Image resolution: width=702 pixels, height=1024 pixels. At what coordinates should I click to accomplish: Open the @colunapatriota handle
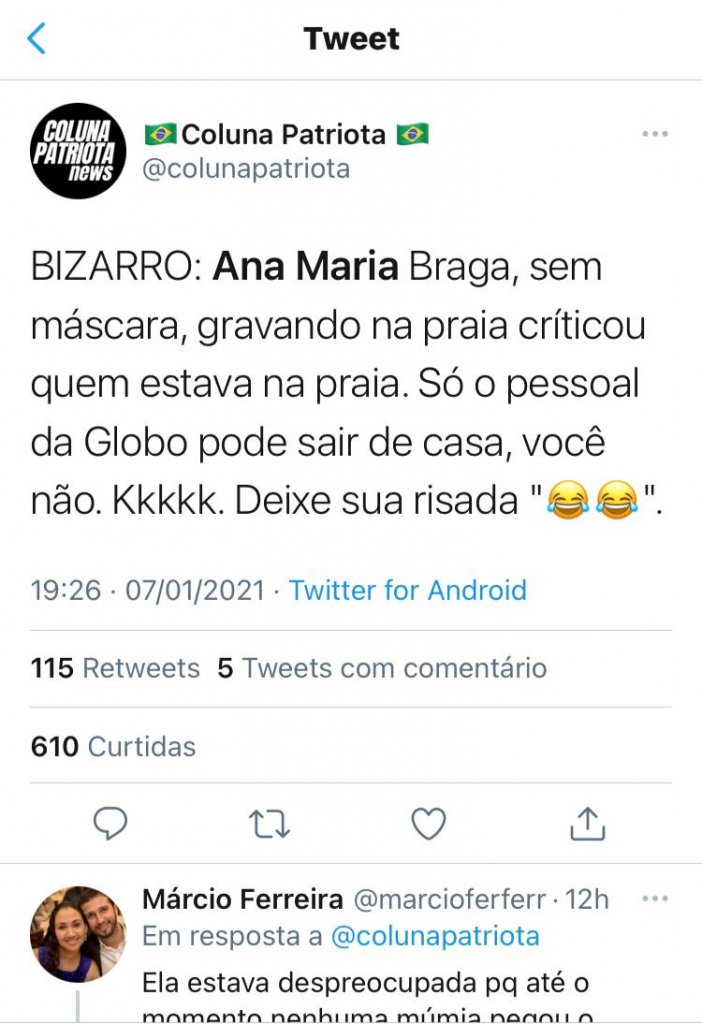(x=247, y=168)
